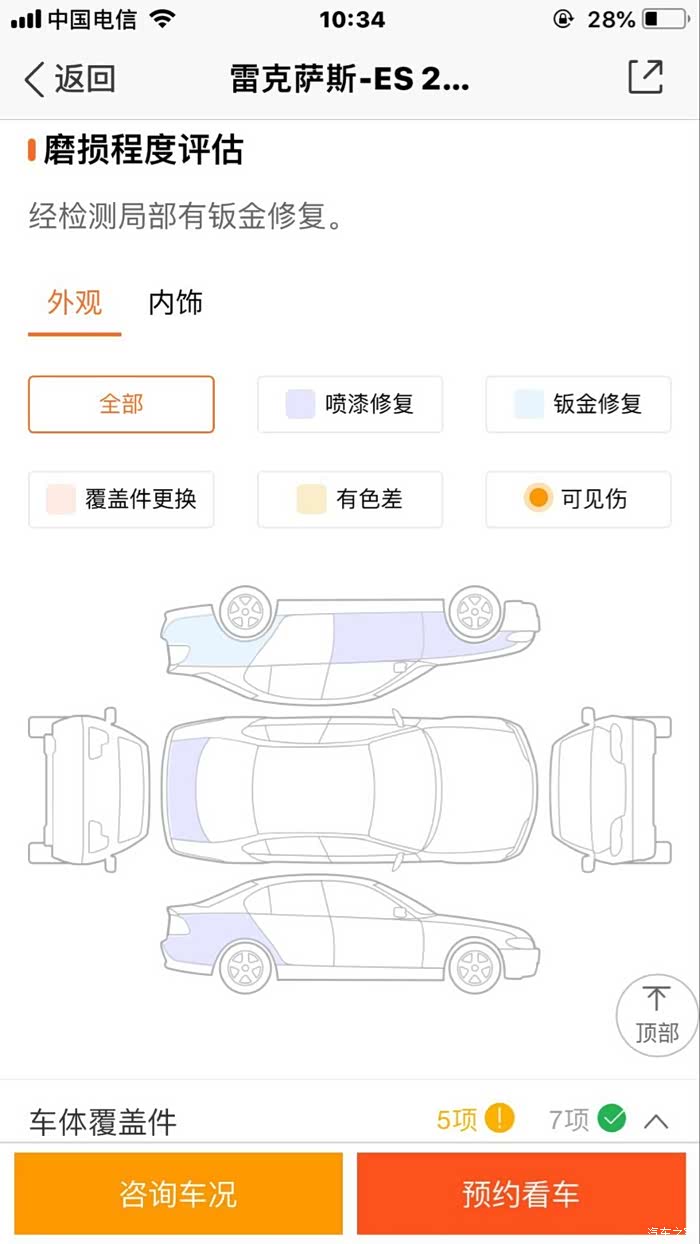Filter by 有色差

350,499
